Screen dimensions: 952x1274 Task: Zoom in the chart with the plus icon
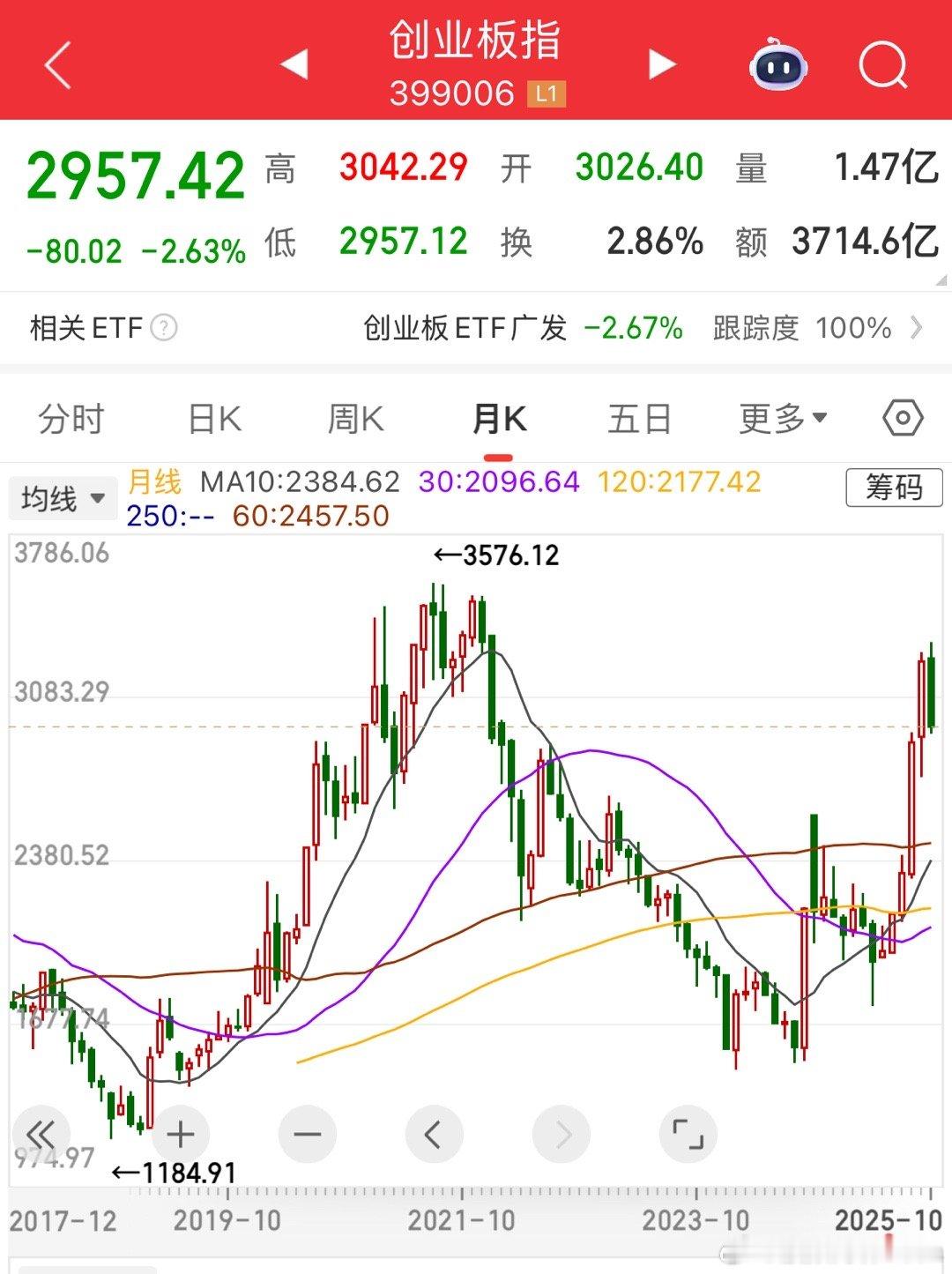pos(181,1136)
